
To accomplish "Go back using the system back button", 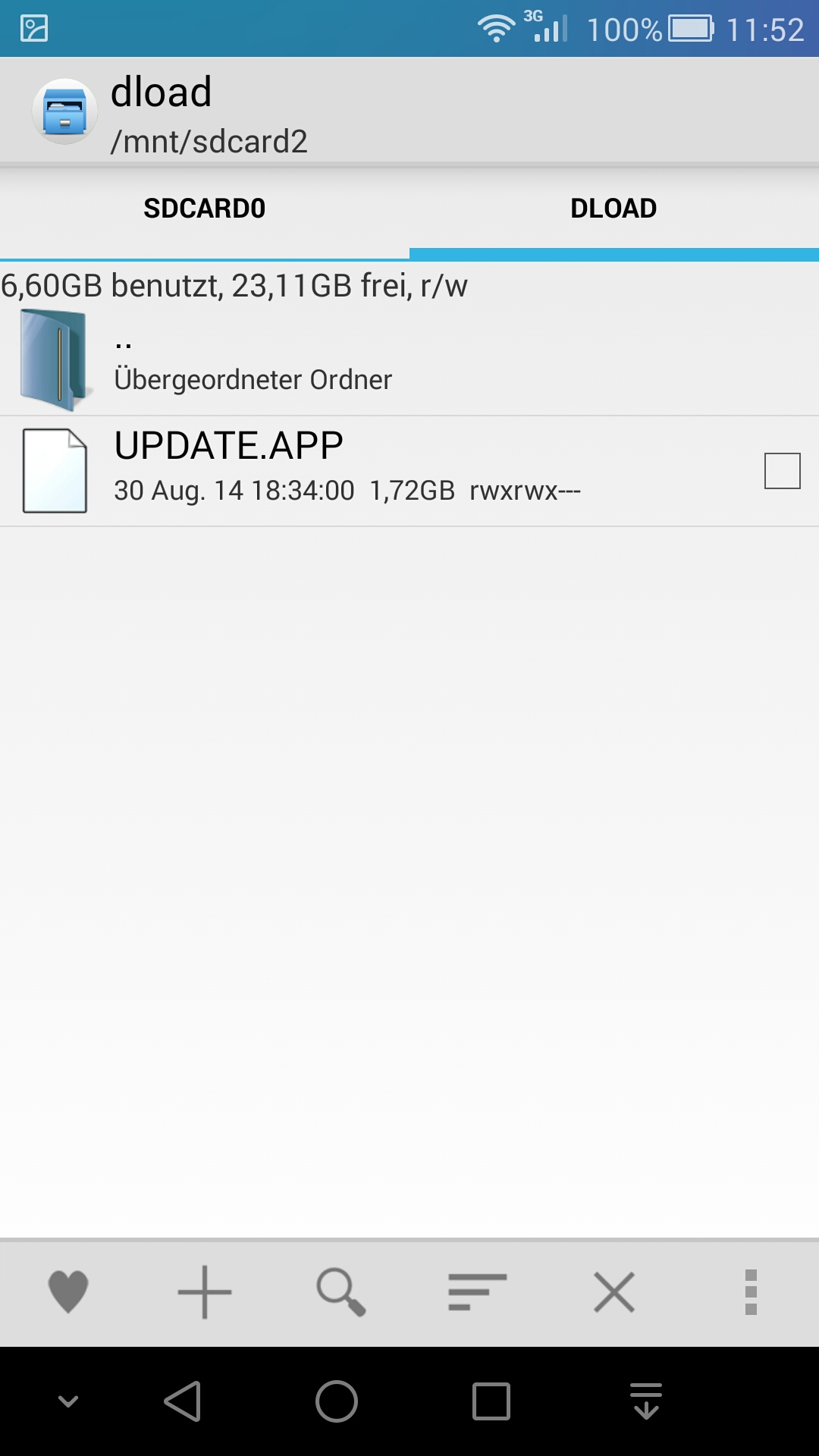I will pyautogui.click(x=183, y=1401).
